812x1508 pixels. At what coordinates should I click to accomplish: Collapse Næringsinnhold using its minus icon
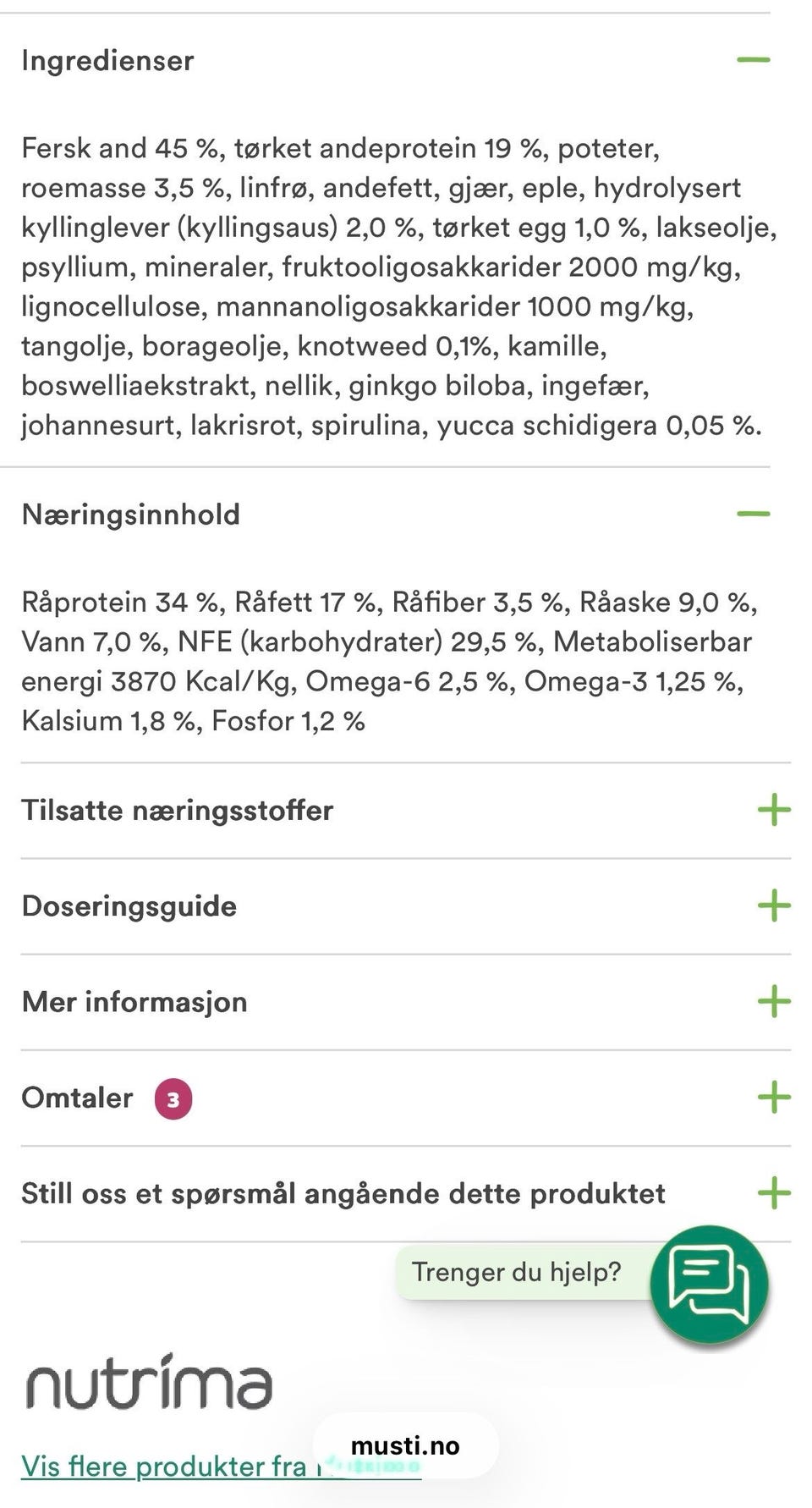point(754,513)
